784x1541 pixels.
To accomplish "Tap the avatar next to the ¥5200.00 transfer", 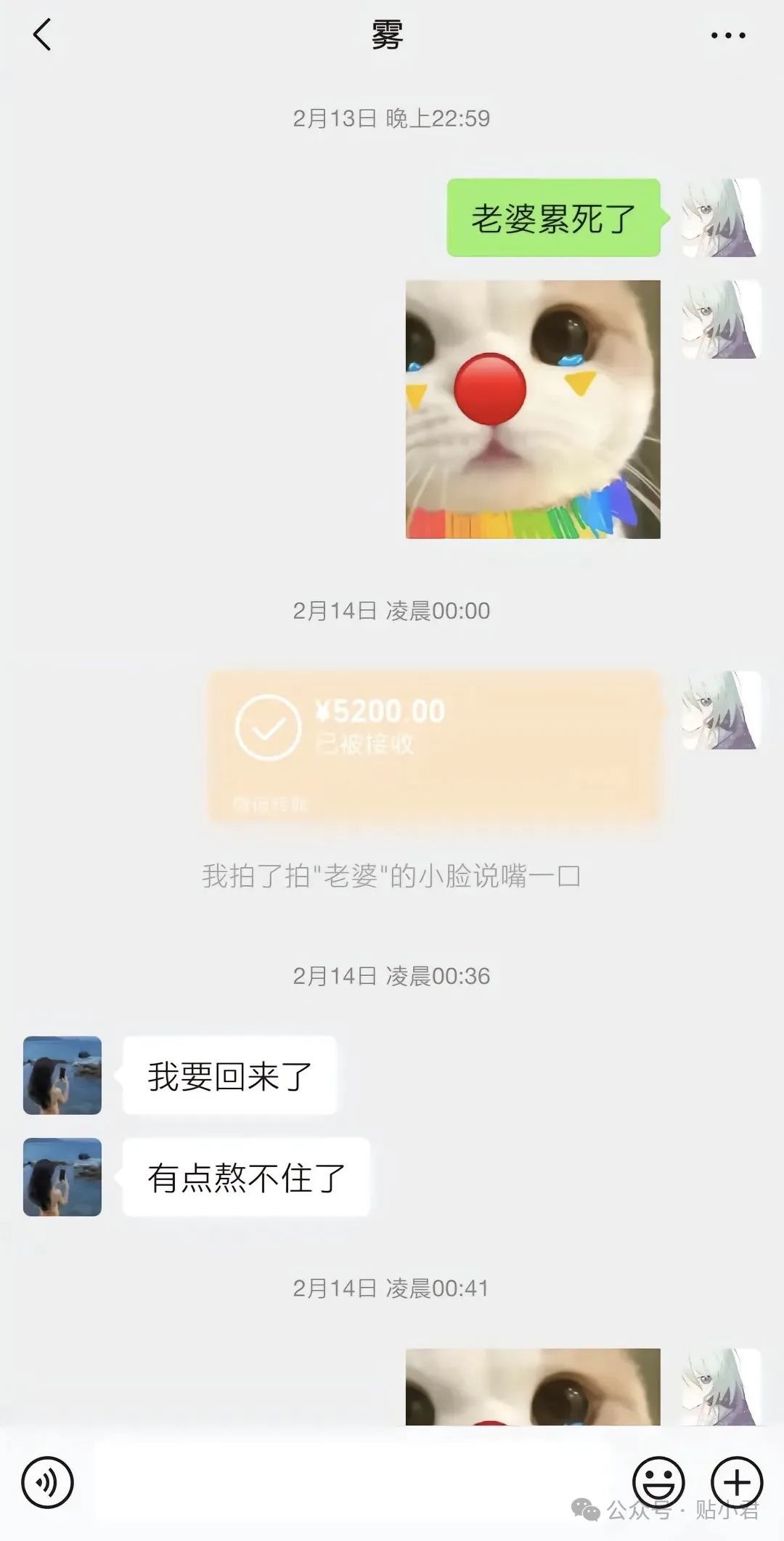I will (720, 710).
